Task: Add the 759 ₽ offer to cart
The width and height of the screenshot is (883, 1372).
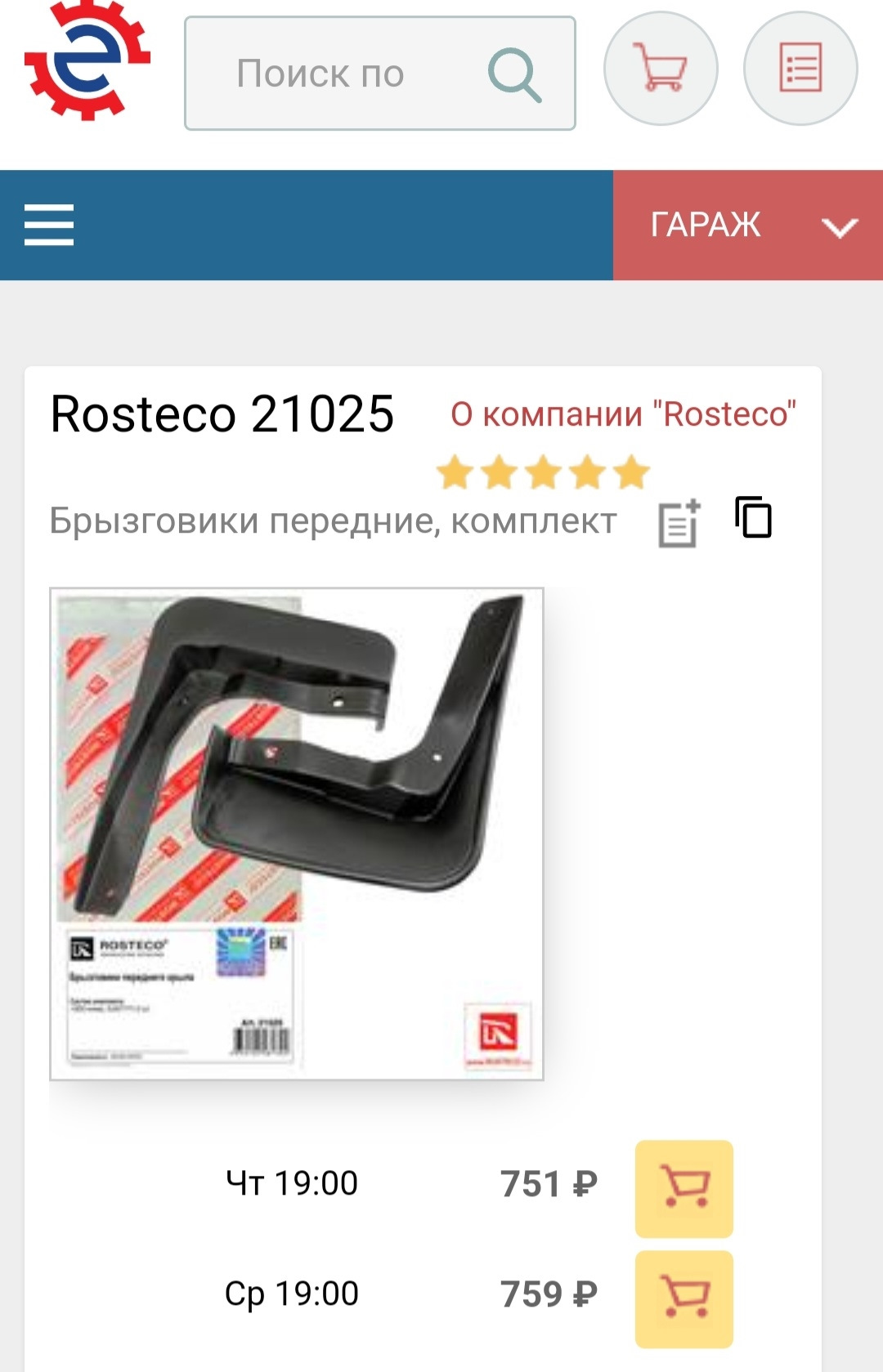Action: pos(684,1298)
